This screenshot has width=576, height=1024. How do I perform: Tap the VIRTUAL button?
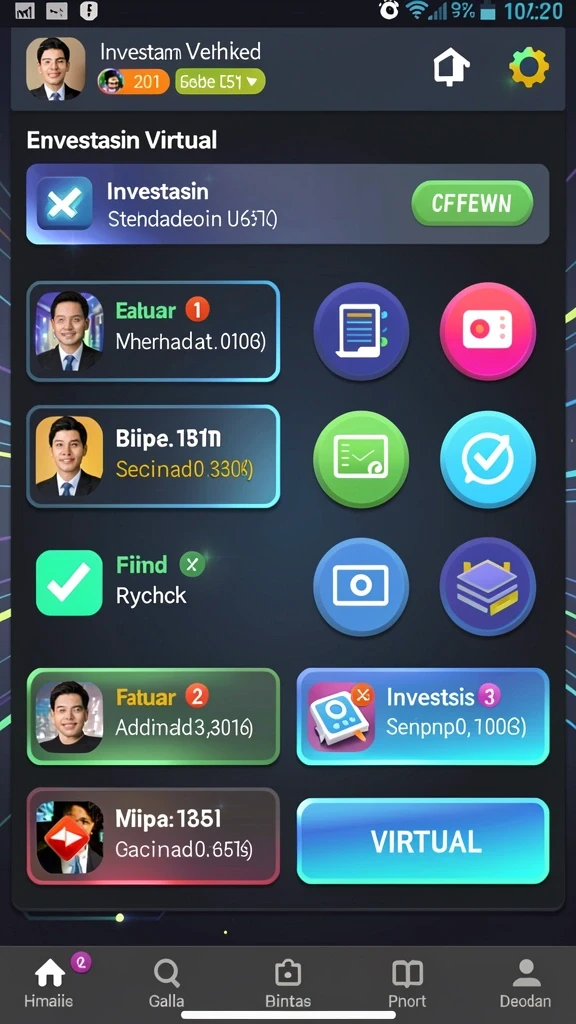(423, 841)
